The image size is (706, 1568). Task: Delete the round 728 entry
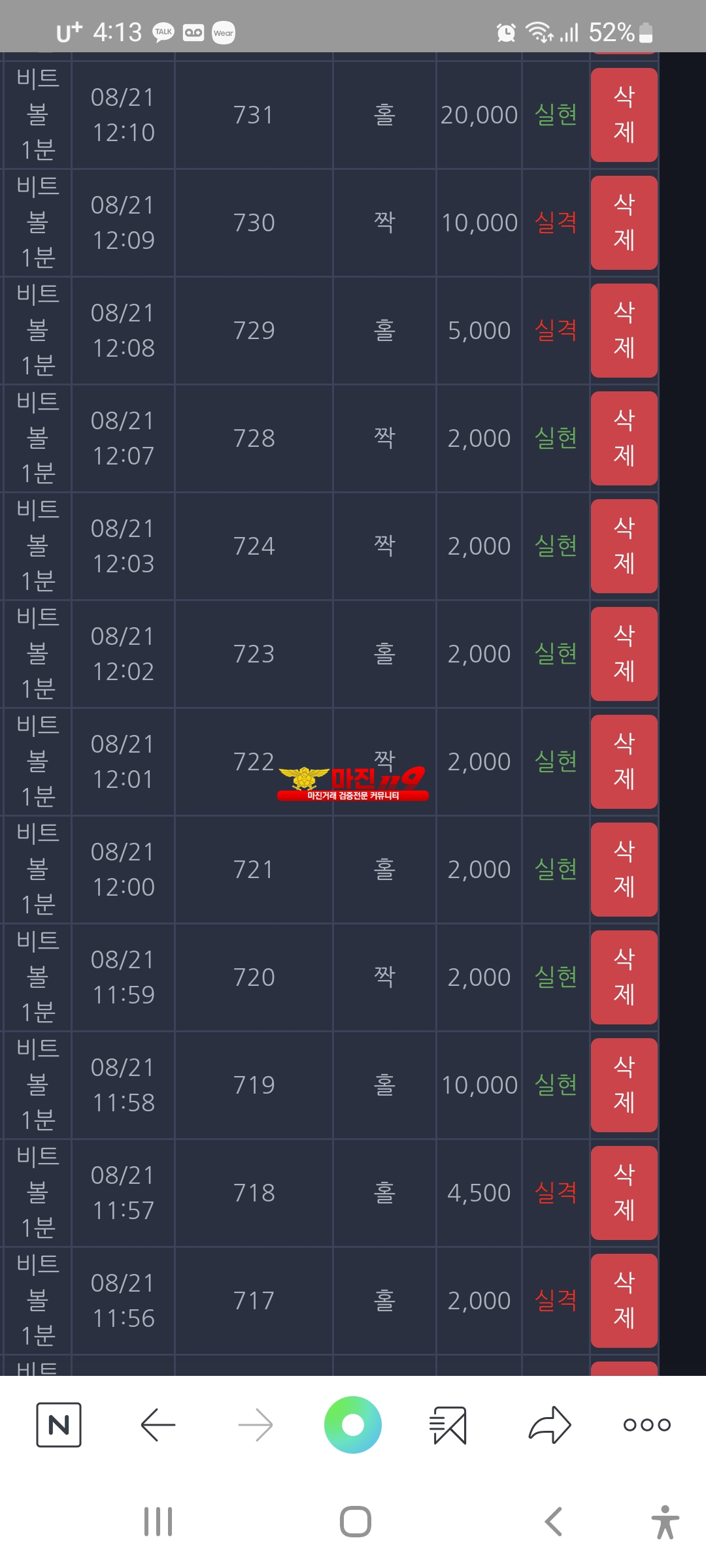click(x=624, y=438)
